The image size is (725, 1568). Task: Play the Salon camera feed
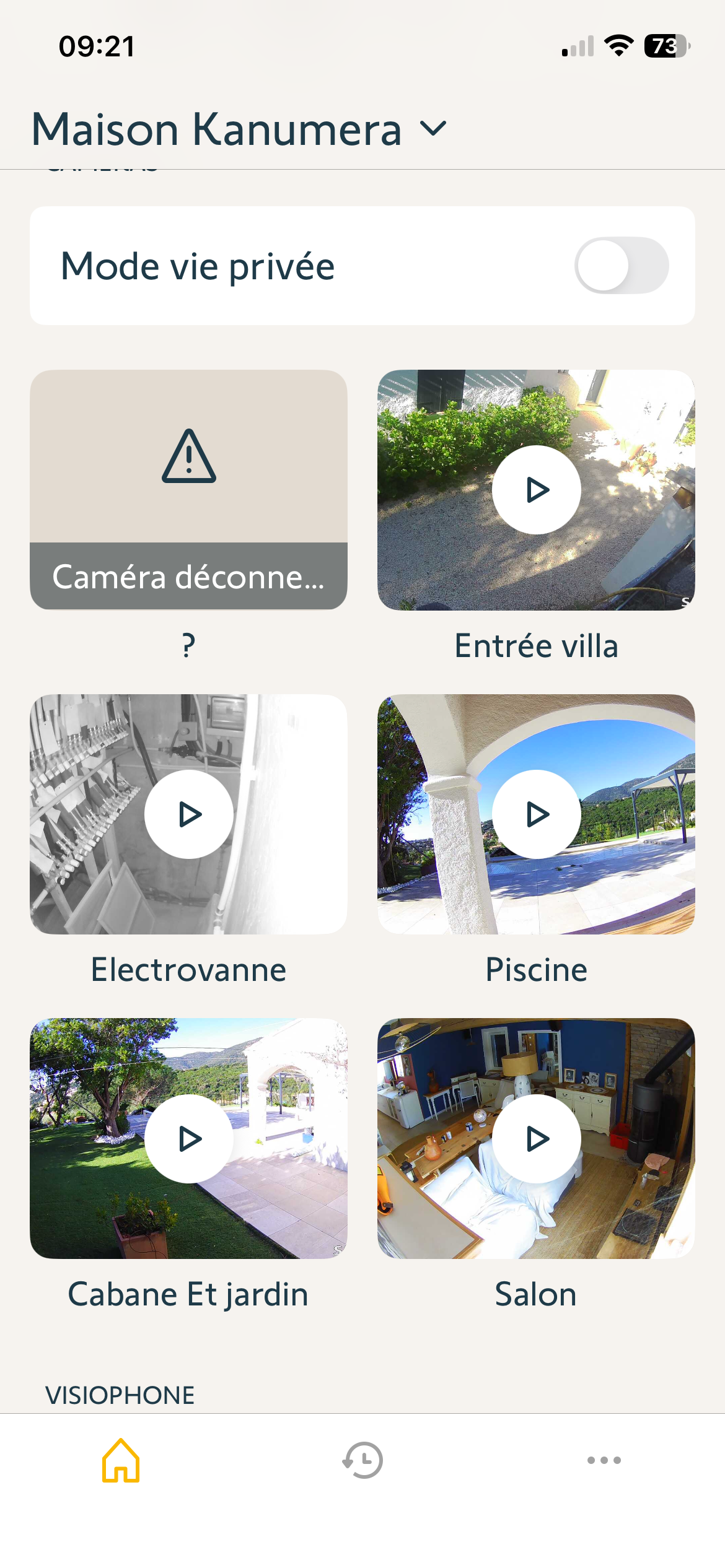(537, 1139)
